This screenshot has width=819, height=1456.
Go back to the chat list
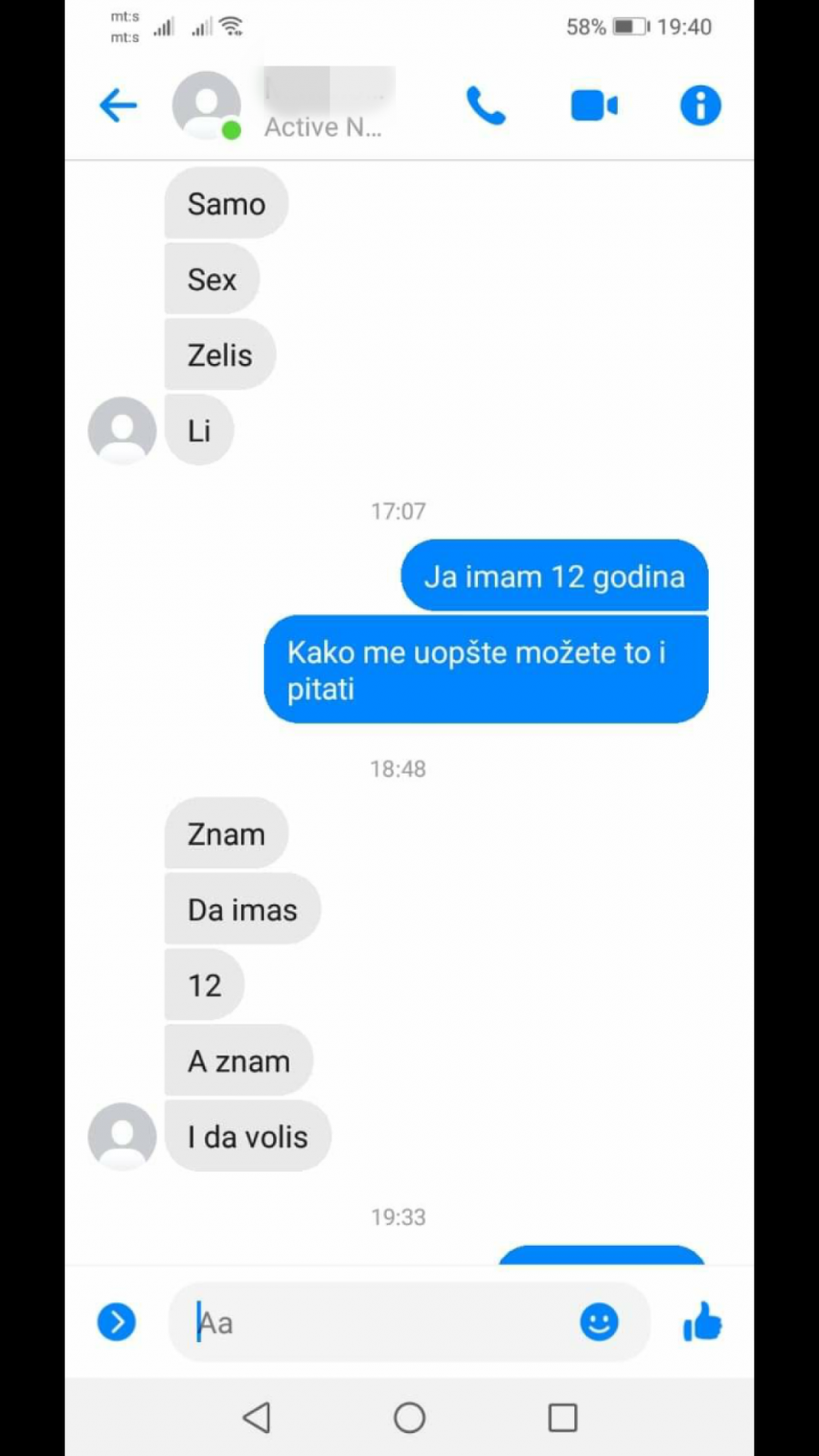(117, 106)
